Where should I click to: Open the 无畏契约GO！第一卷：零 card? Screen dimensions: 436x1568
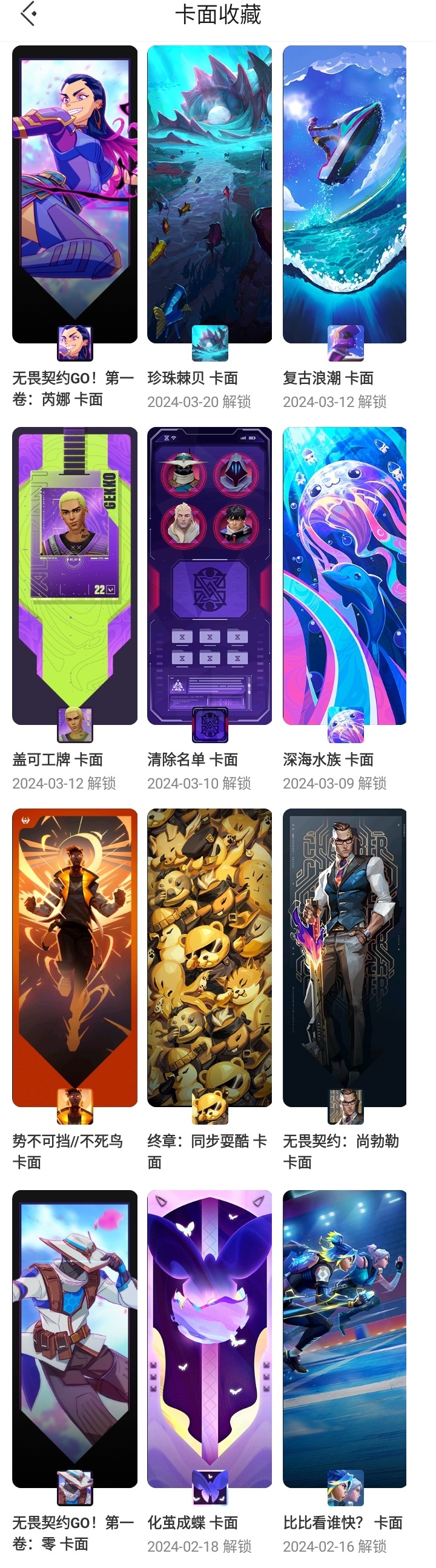coord(74,1338)
